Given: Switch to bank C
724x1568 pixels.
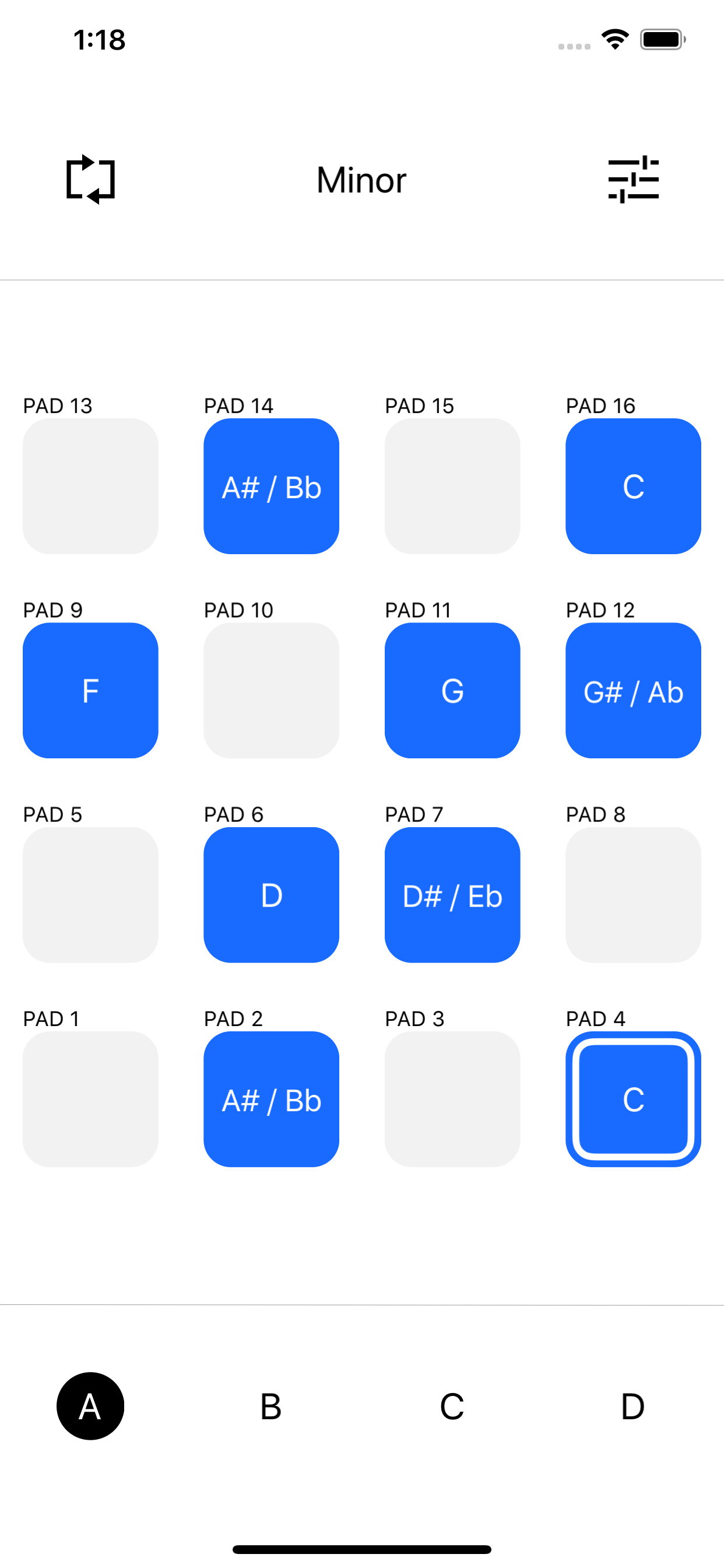Looking at the screenshot, I should click(451, 1406).
